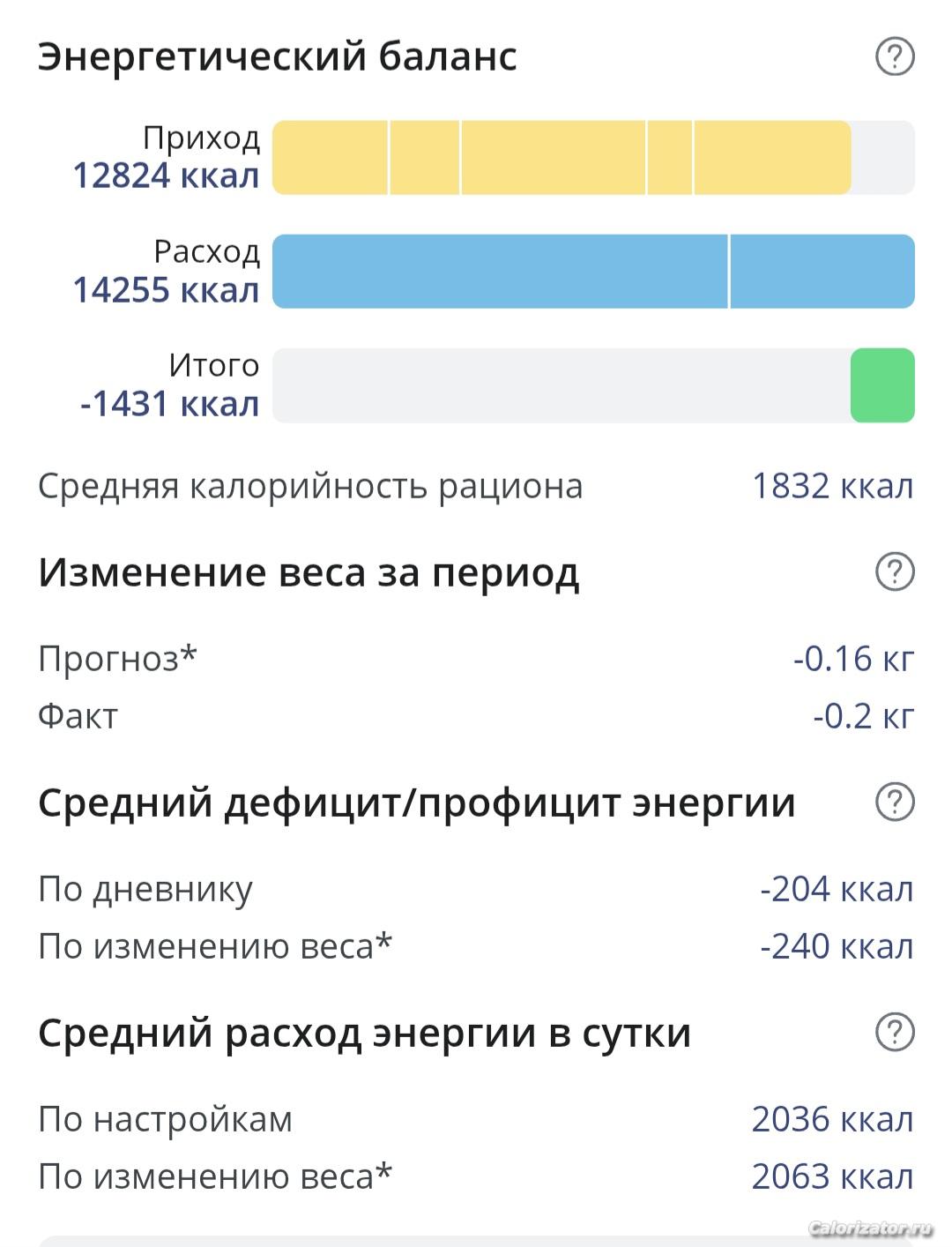Open help for Энергетический баланс
952x1247 pixels.
point(895,57)
